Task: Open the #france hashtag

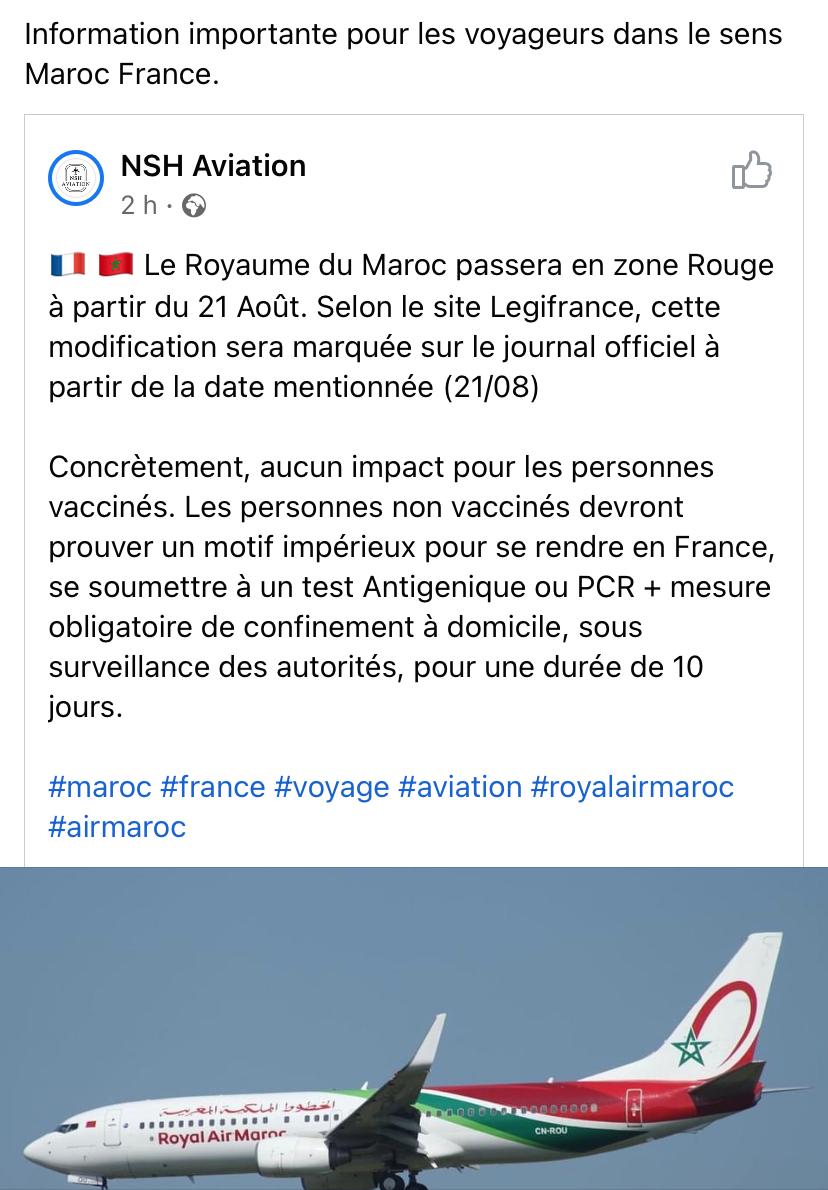Action: [x=213, y=787]
